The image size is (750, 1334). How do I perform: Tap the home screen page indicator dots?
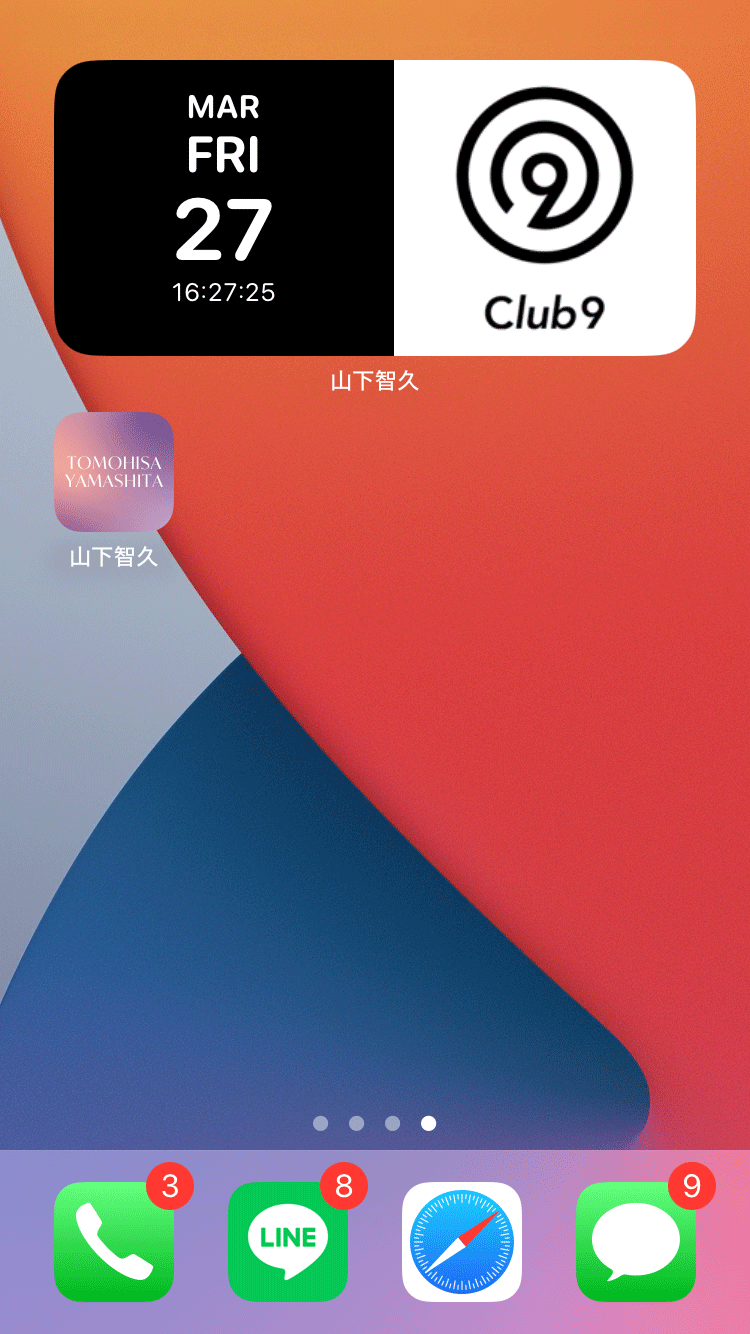coord(374,1123)
